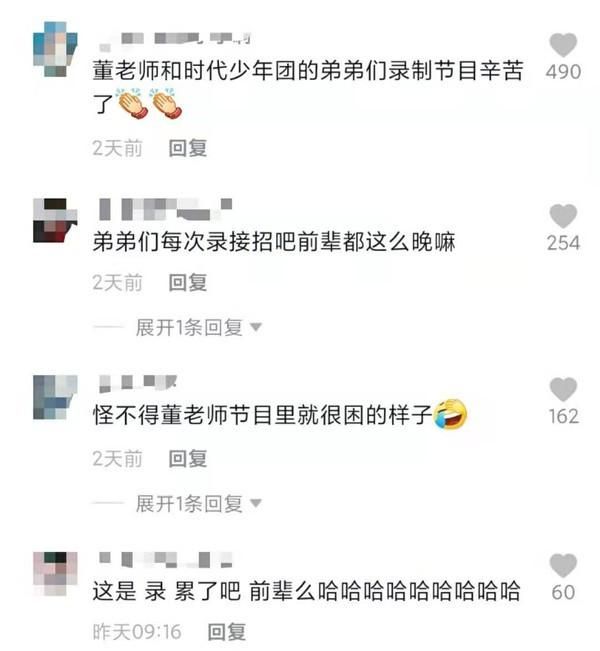
Task: Open the avatar of the 490-like commenter
Action: pos(55,48)
